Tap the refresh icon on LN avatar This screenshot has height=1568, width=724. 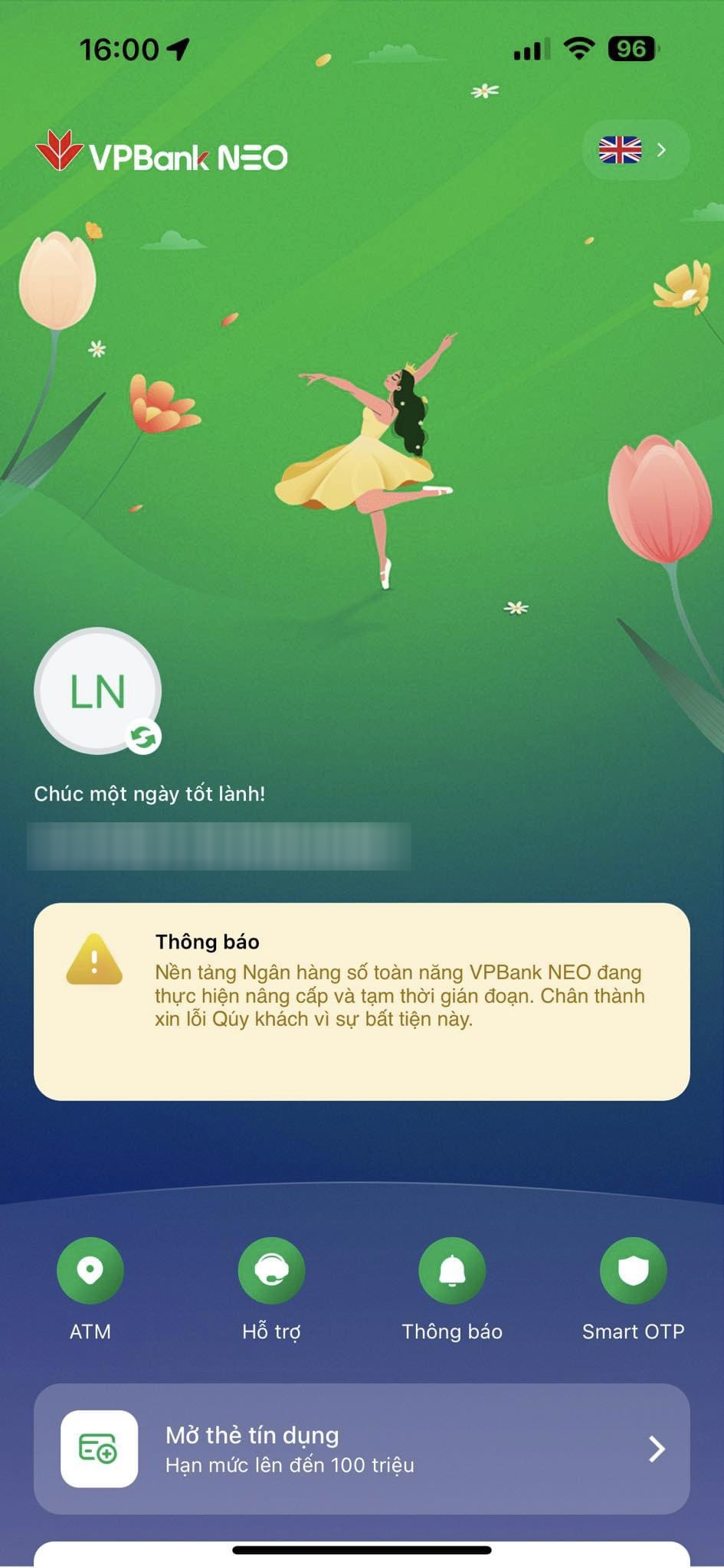tap(143, 737)
